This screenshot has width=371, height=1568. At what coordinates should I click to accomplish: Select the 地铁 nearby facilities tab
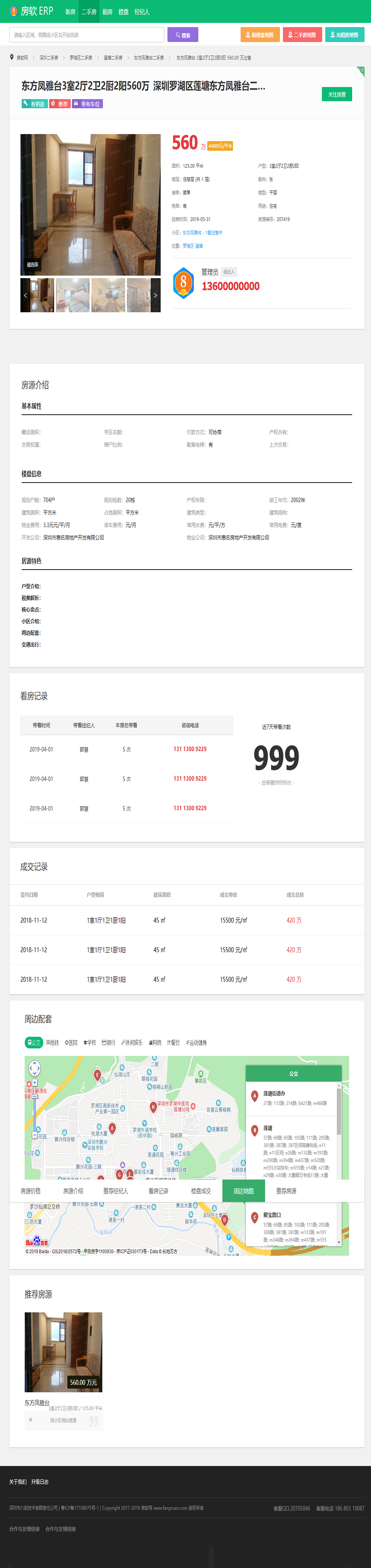53,1043
